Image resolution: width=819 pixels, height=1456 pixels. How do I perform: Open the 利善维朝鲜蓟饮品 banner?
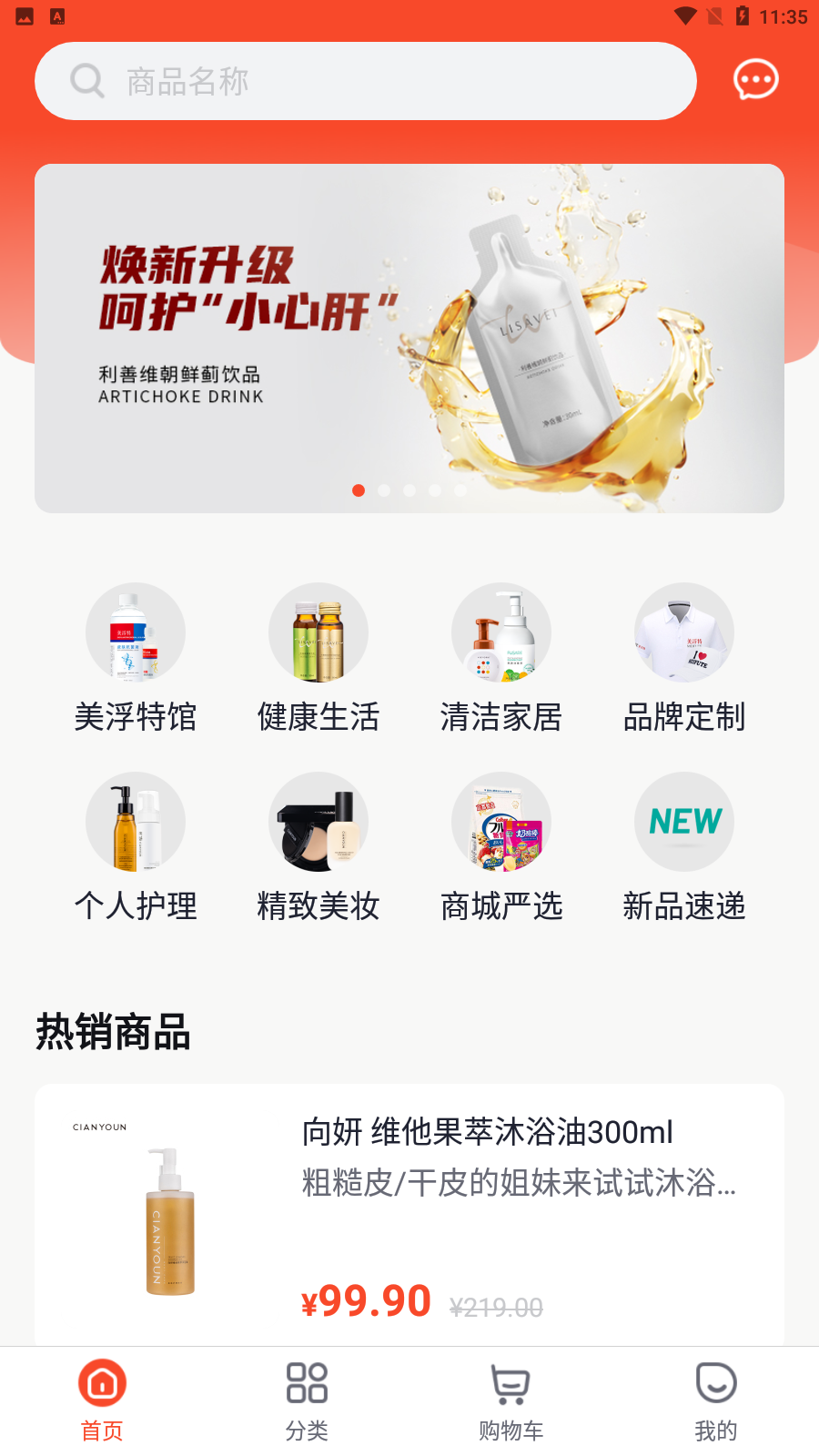pos(409,339)
